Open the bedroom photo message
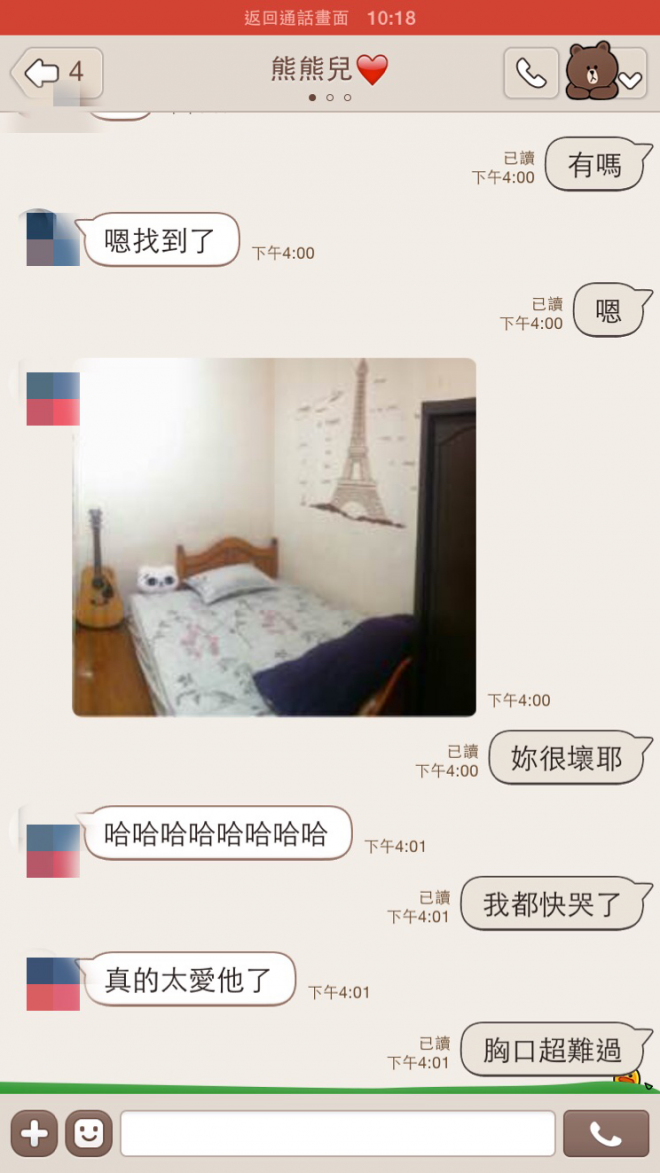 pyautogui.click(x=274, y=537)
